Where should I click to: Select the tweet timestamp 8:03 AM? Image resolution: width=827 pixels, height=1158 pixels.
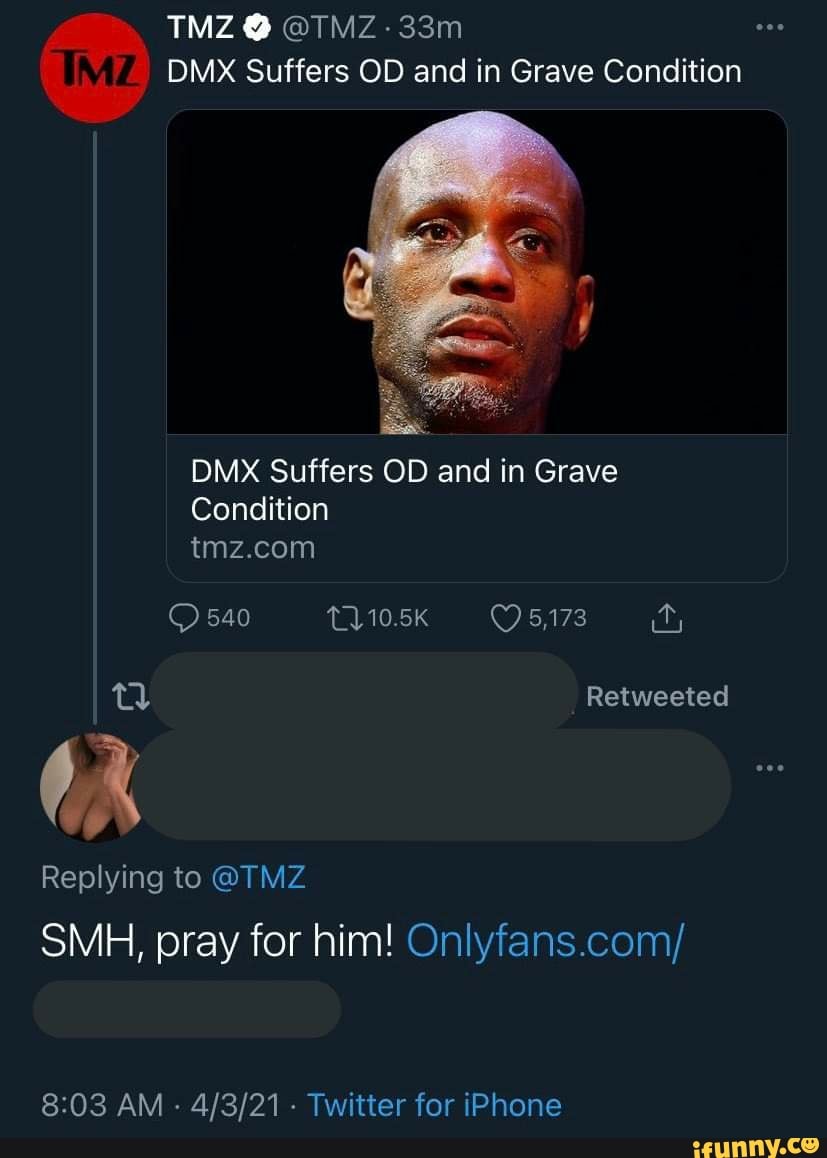[x=100, y=1105]
